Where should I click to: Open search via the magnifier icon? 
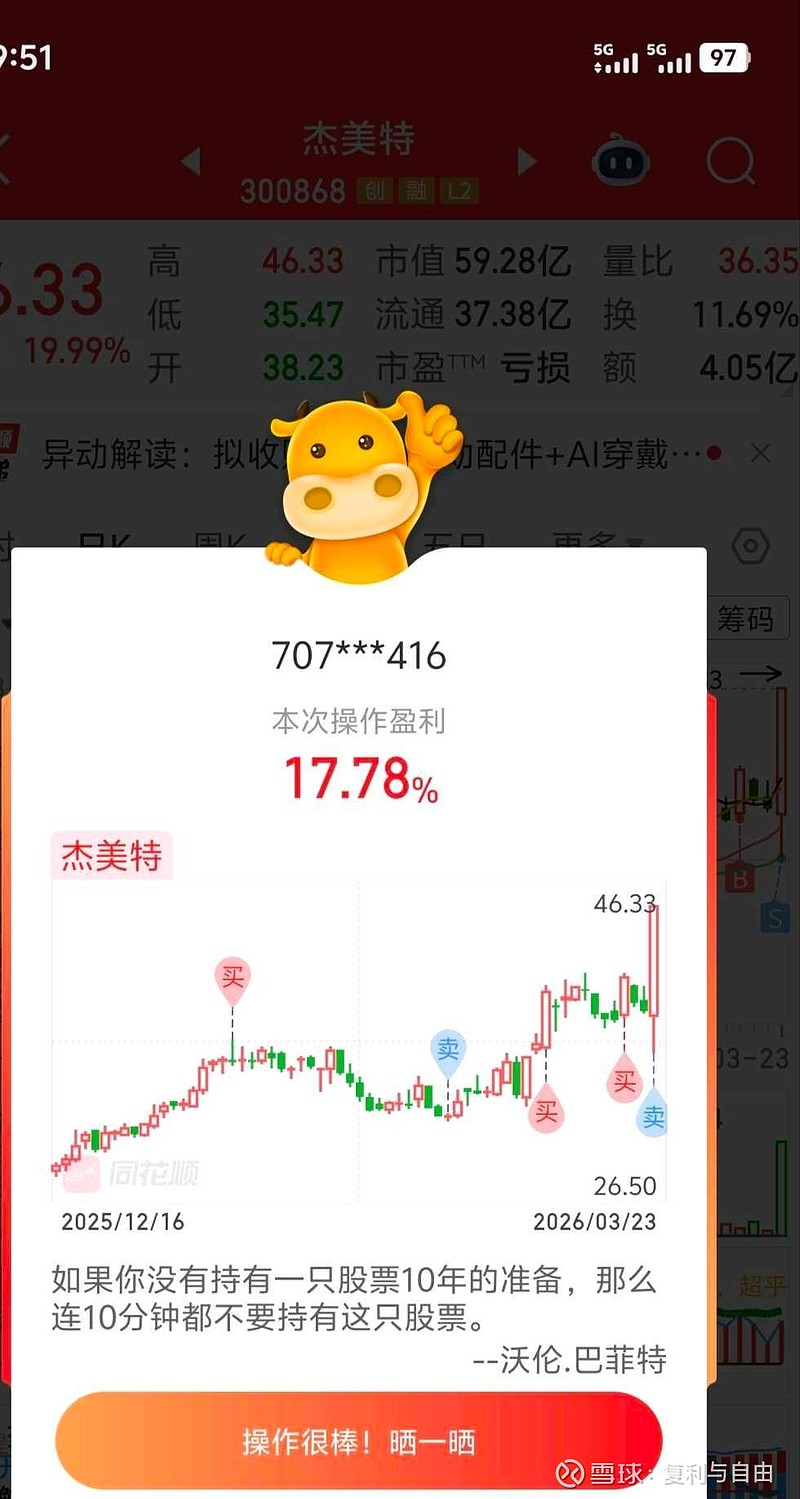(733, 162)
